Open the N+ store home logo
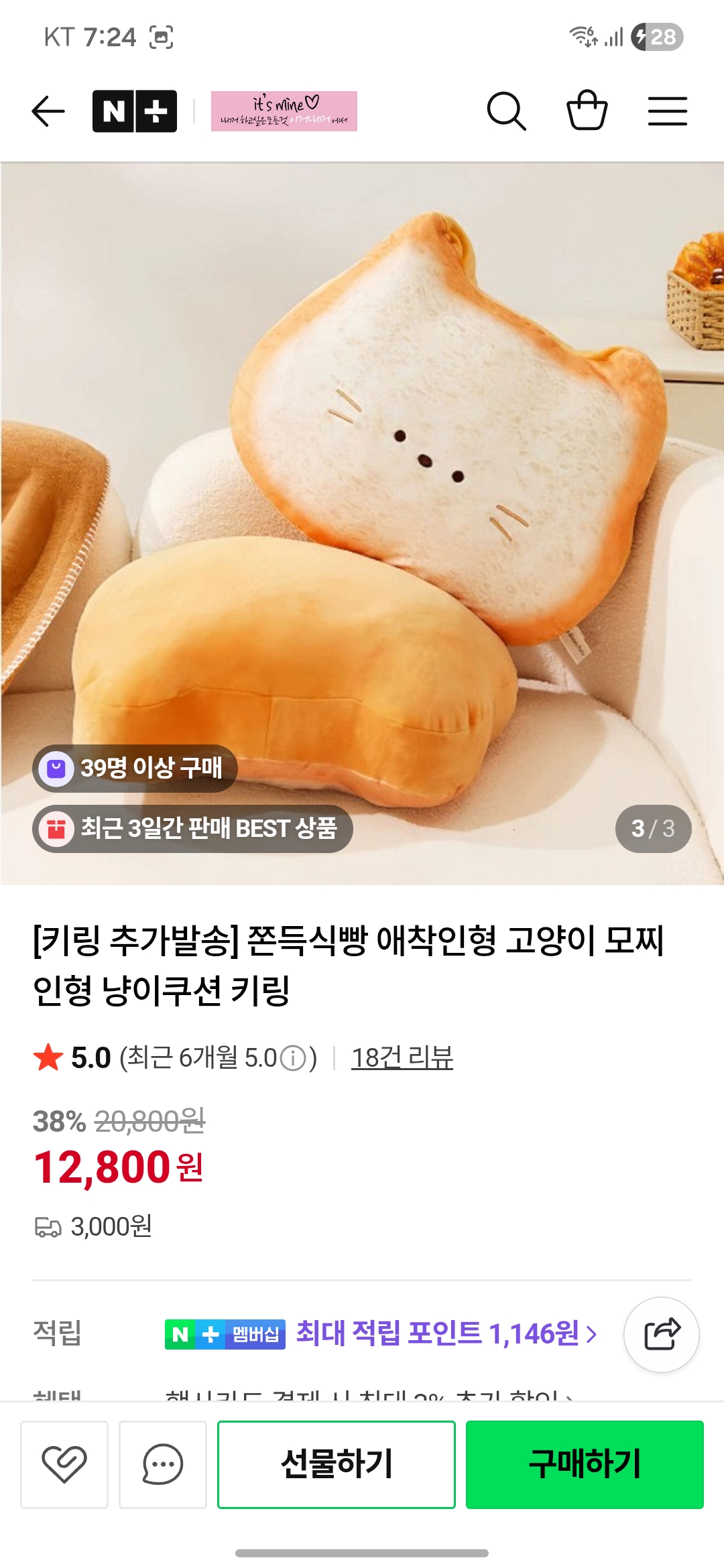Image resolution: width=724 pixels, height=1568 pixels. (135, 111)
